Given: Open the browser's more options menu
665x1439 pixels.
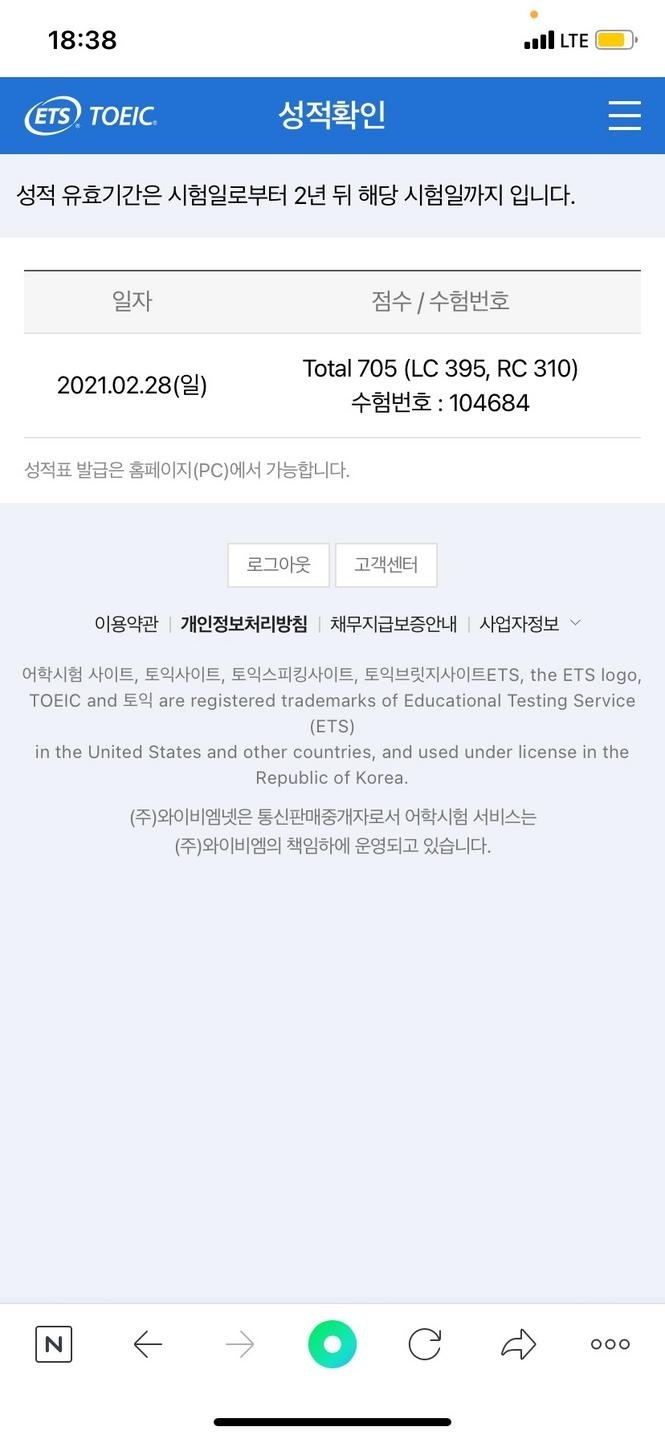Looking at the screenshot, I should point(610,1345).
